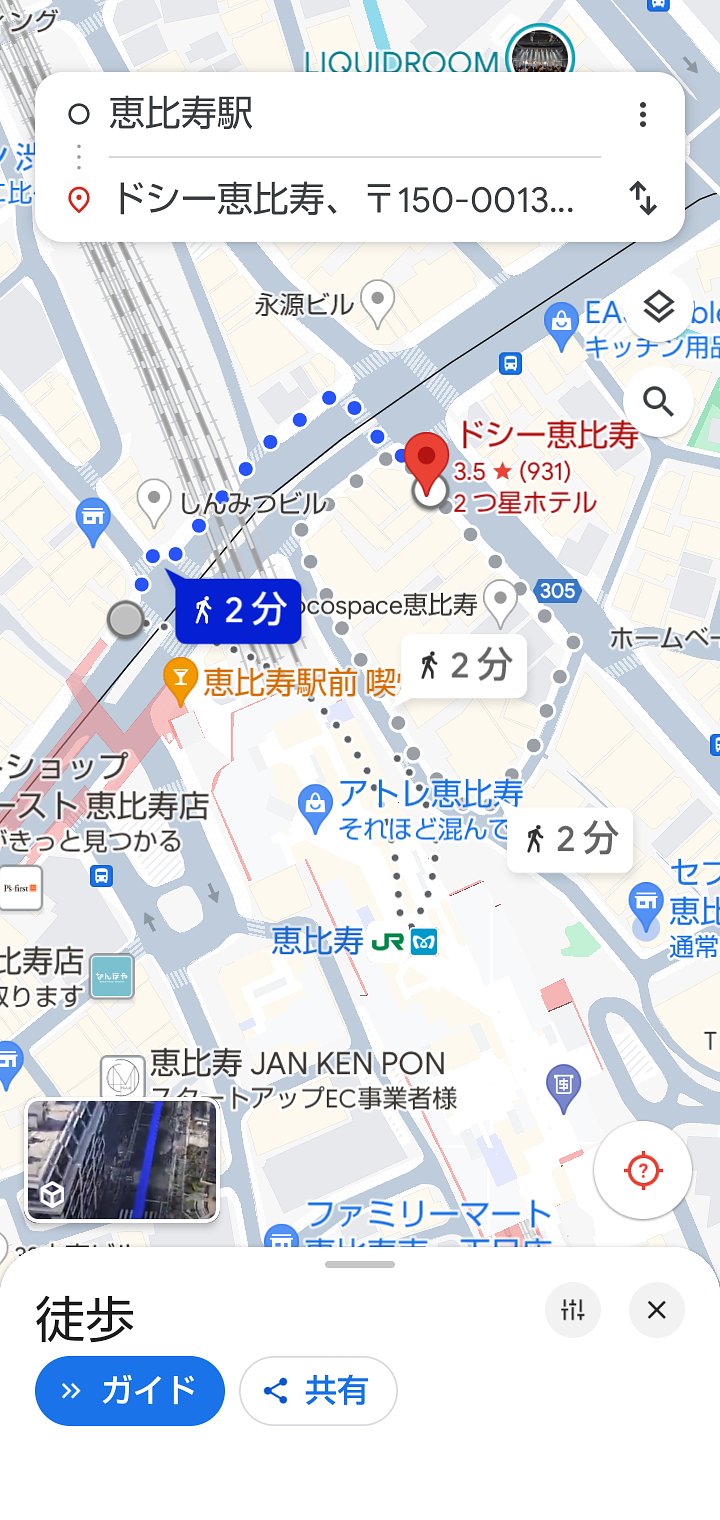Search along the route

click(658, 402)
